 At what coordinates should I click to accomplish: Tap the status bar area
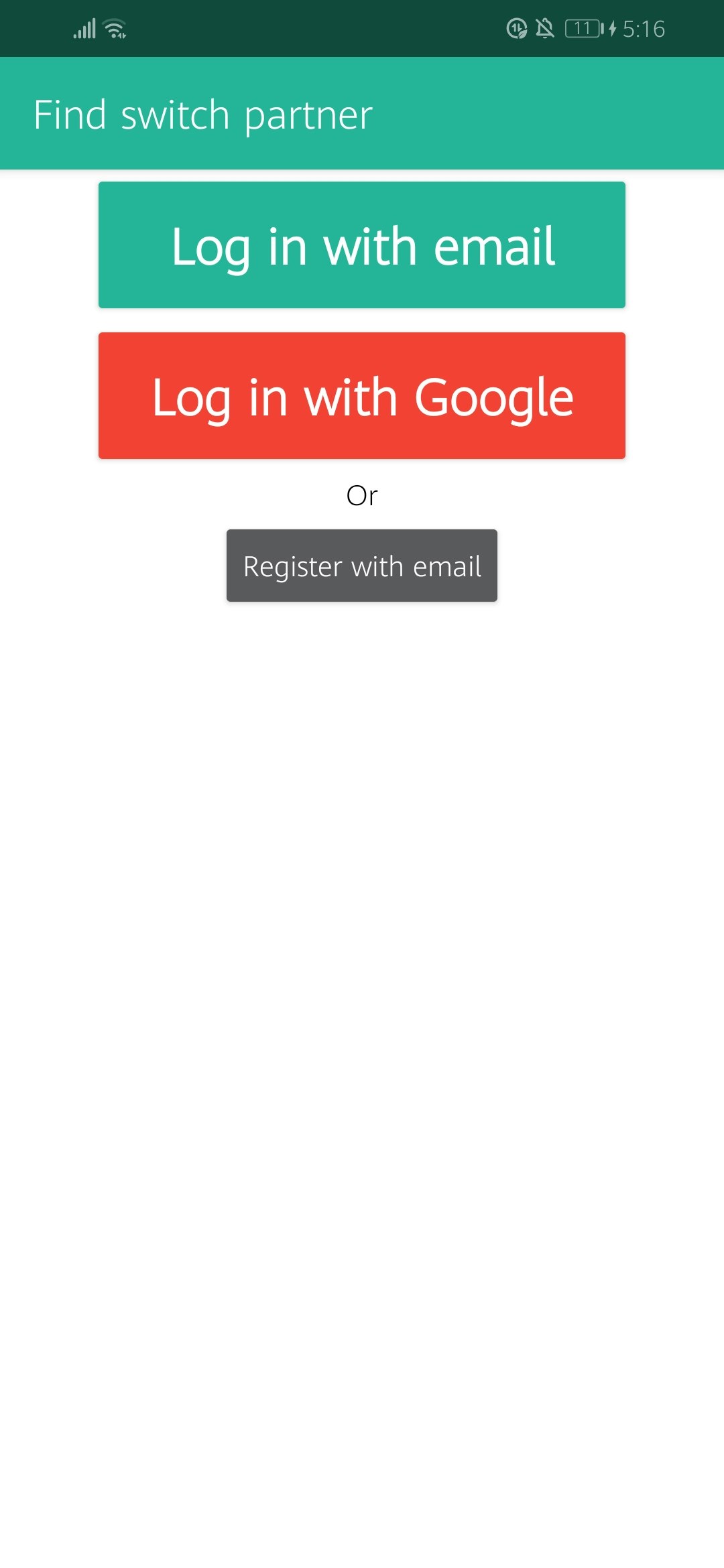pyautogui.click(x=362, y=28)
